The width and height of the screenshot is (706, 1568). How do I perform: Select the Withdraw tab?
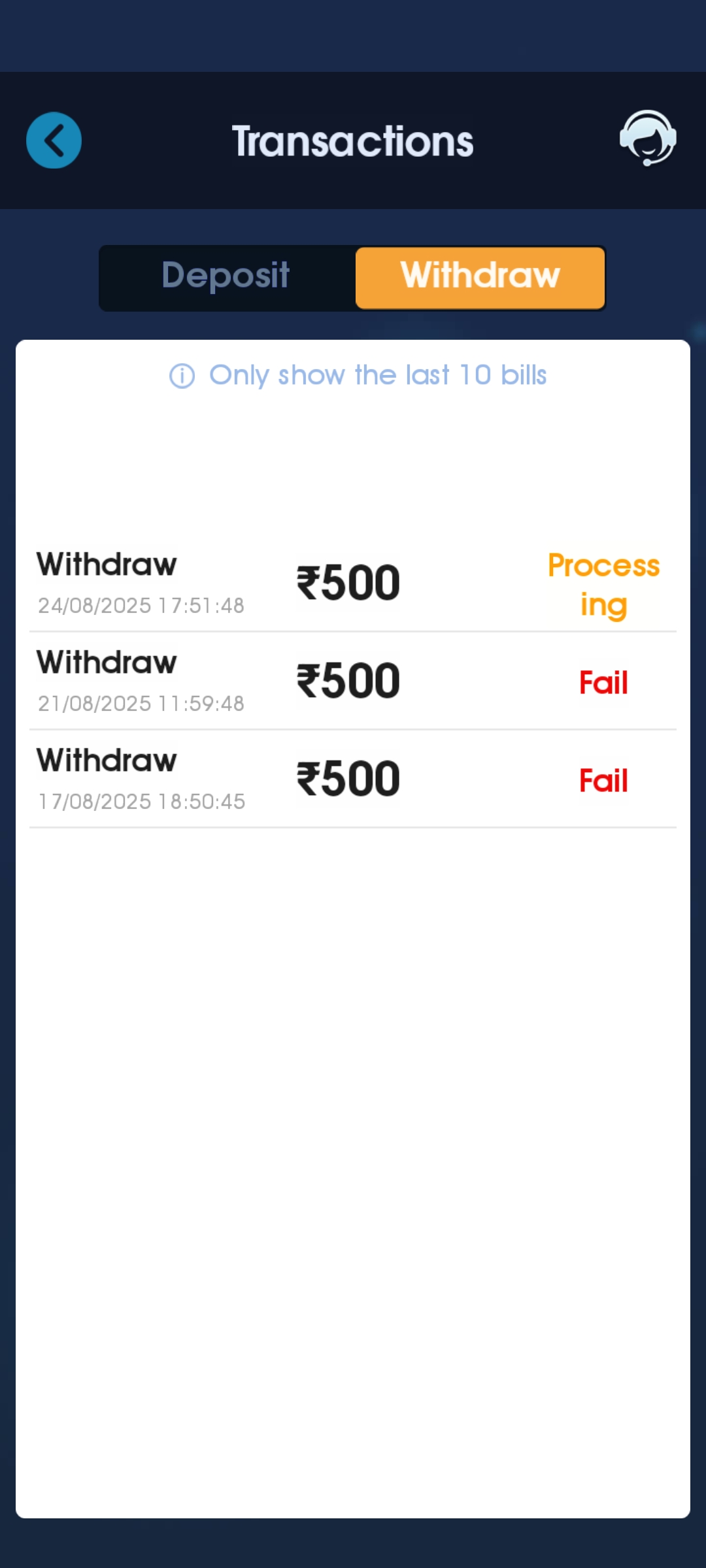[480, 276]
